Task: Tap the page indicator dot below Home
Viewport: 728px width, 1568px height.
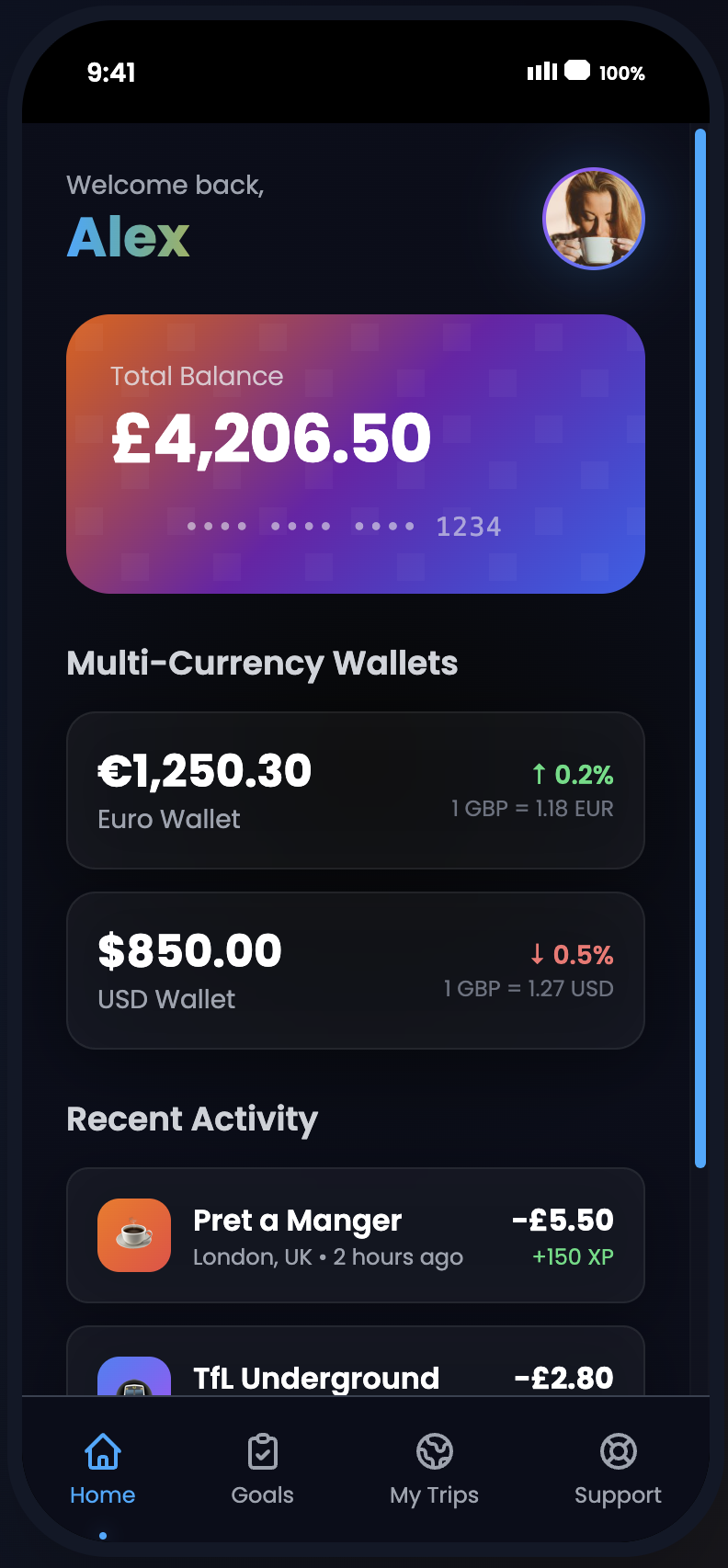Action: coord(102,1534)
